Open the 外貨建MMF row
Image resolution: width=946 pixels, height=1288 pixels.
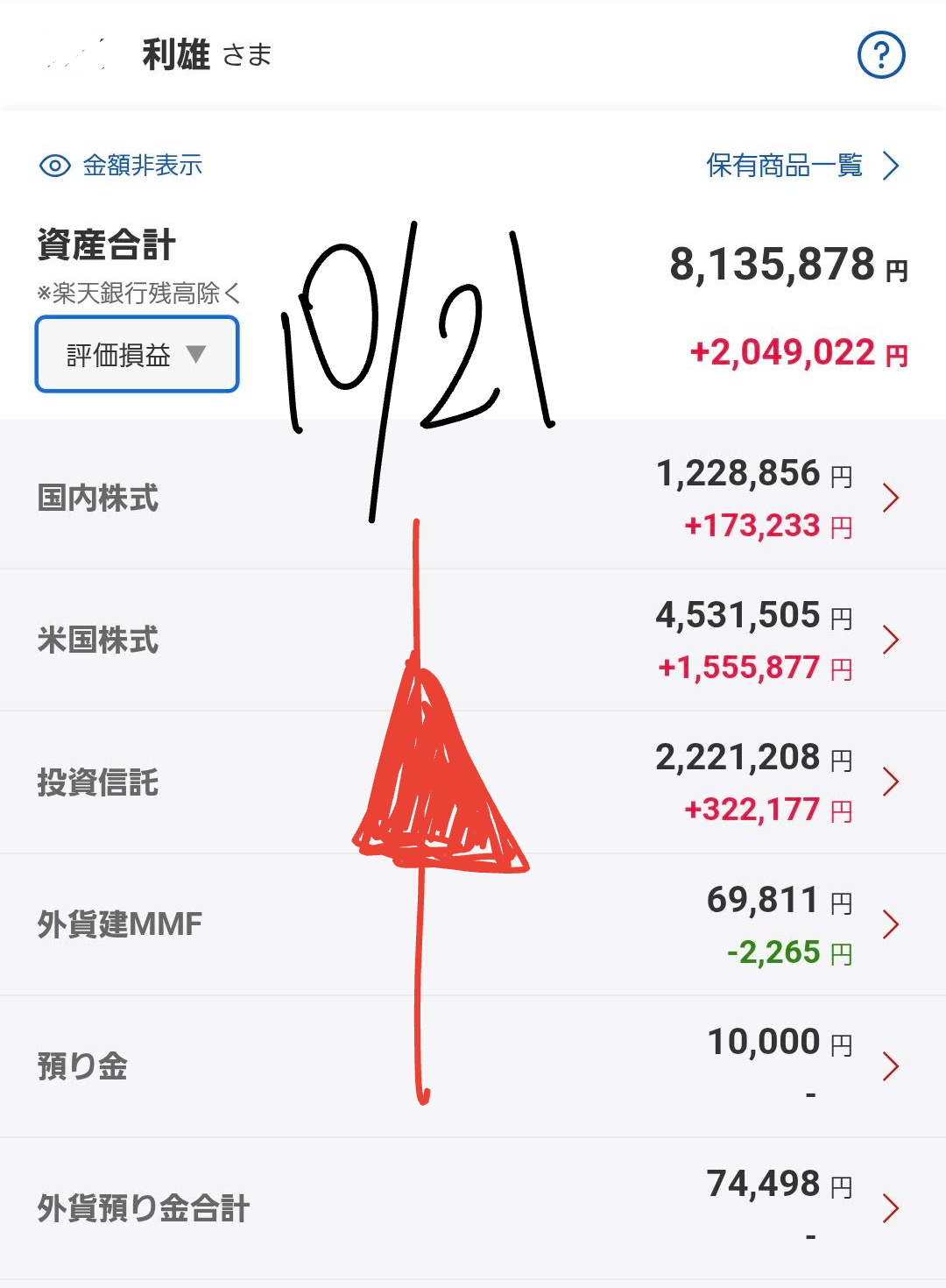[473, 924]
